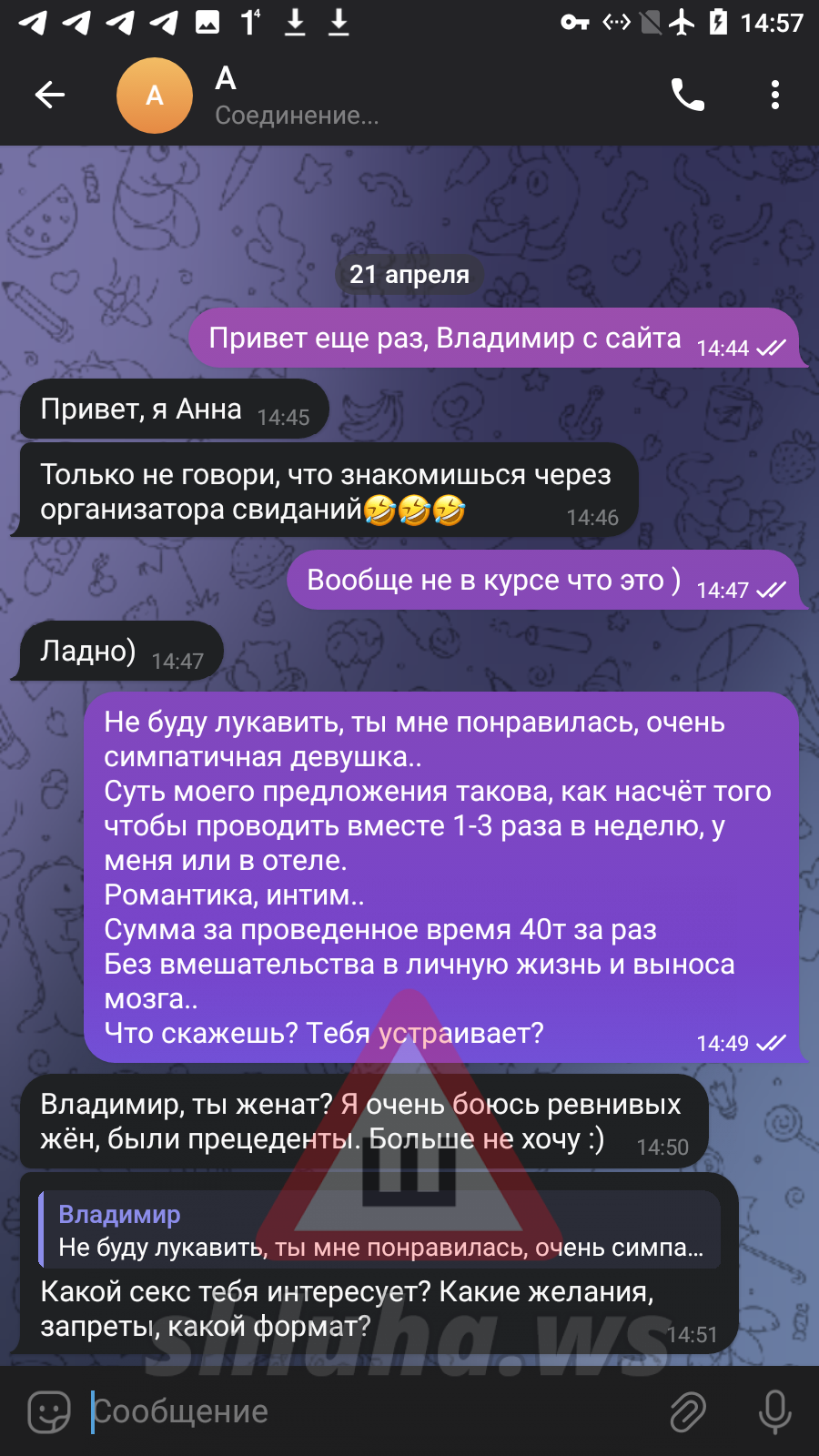Screen dimensions: 819x1456
Task: Open the emoji and sticker picker
Action: pyautogui.click(x=49, y=1412)
